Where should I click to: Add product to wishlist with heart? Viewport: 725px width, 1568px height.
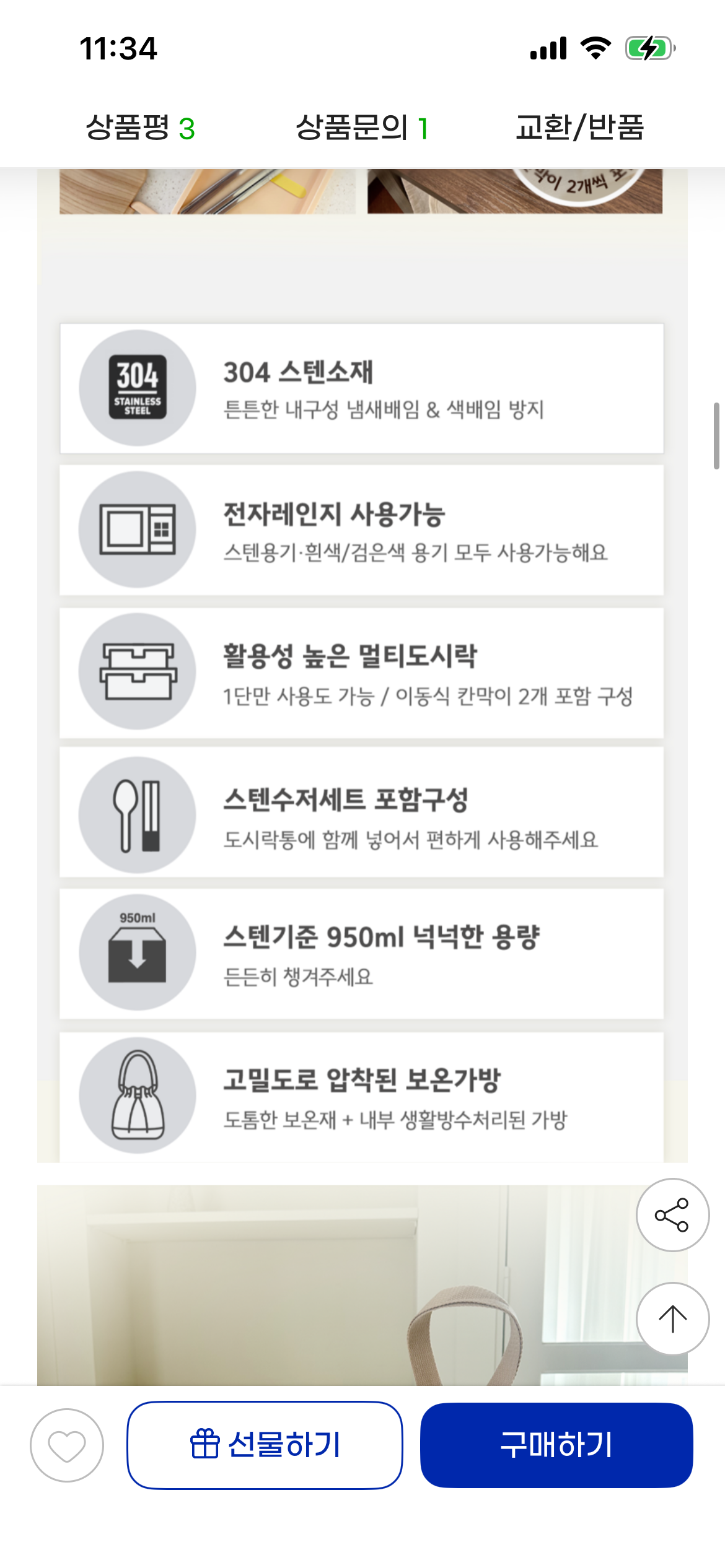click(x=67, y=1445)
